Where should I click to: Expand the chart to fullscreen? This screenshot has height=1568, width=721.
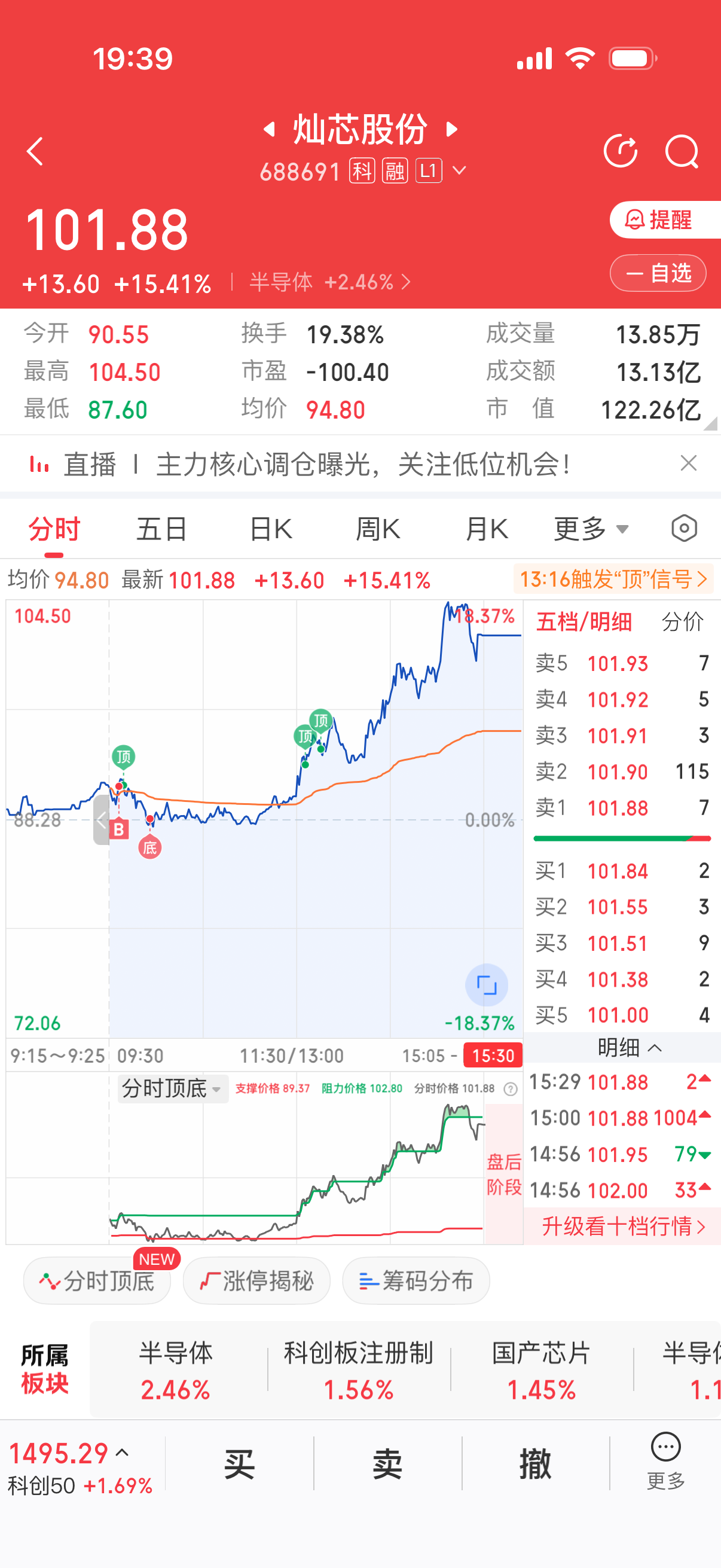(x=486, y=984)
